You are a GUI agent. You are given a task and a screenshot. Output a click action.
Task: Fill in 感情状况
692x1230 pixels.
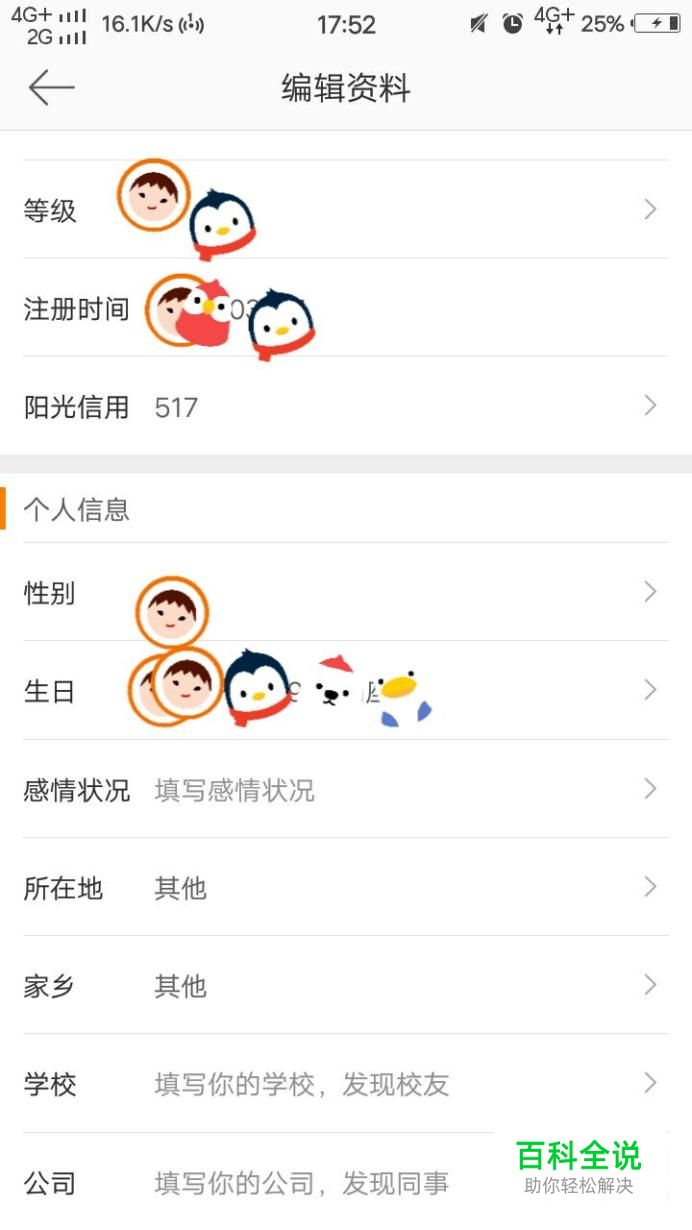346,790
